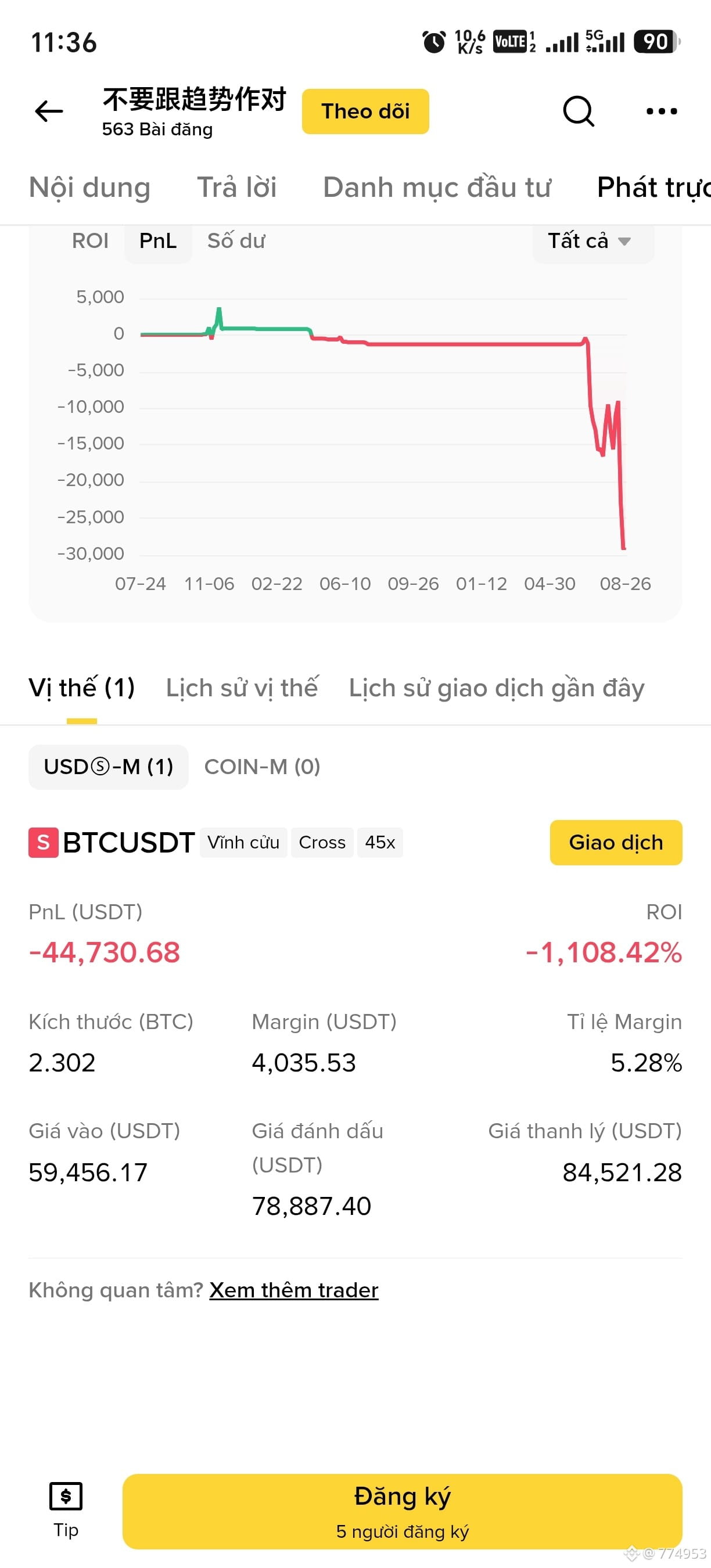The width and height of the screenshot is (711, 1568).
Task: Switch to the Nội dung tab
Action: 89,188
